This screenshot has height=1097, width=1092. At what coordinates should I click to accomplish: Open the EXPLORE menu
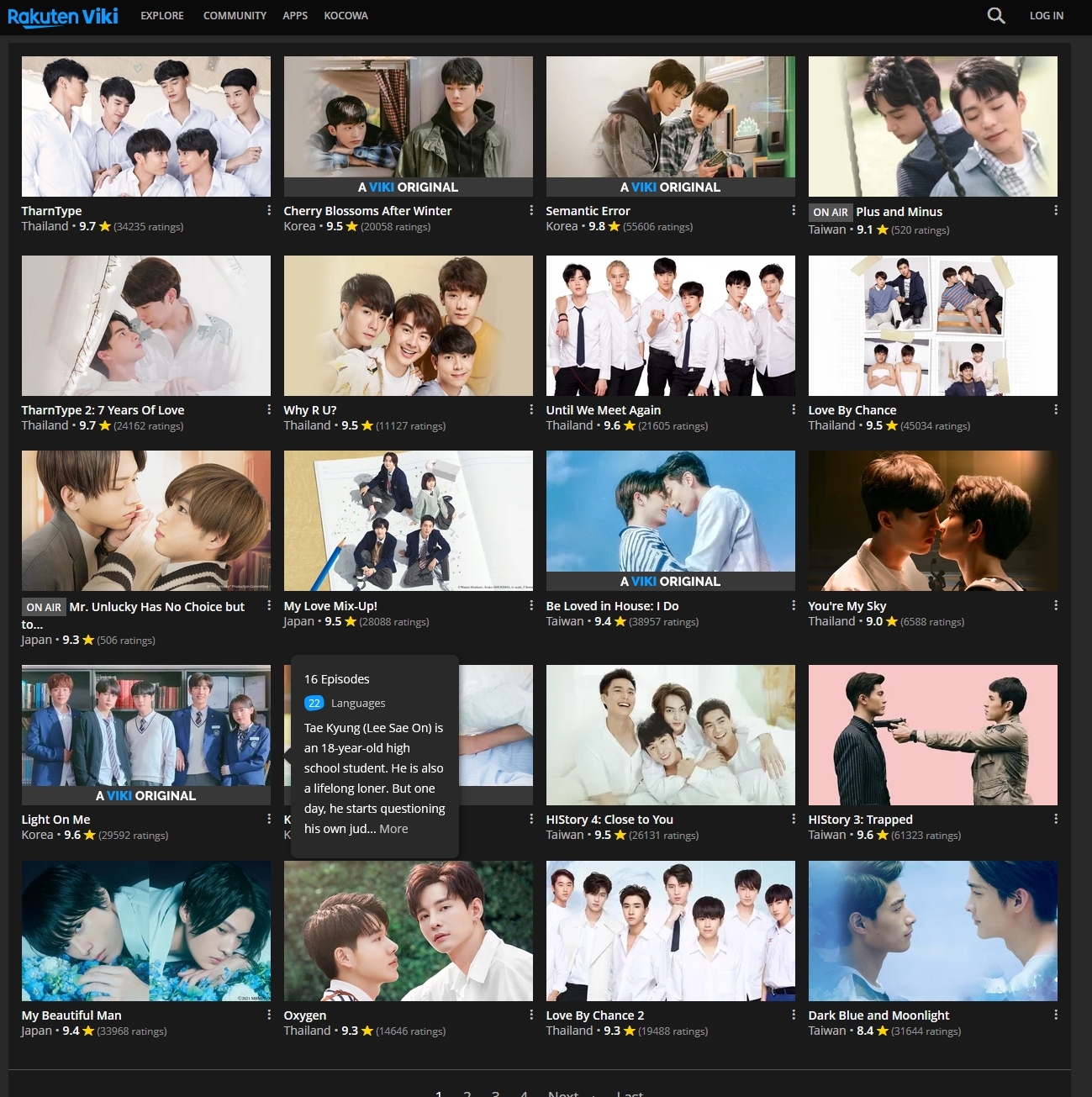coord(162,15)
